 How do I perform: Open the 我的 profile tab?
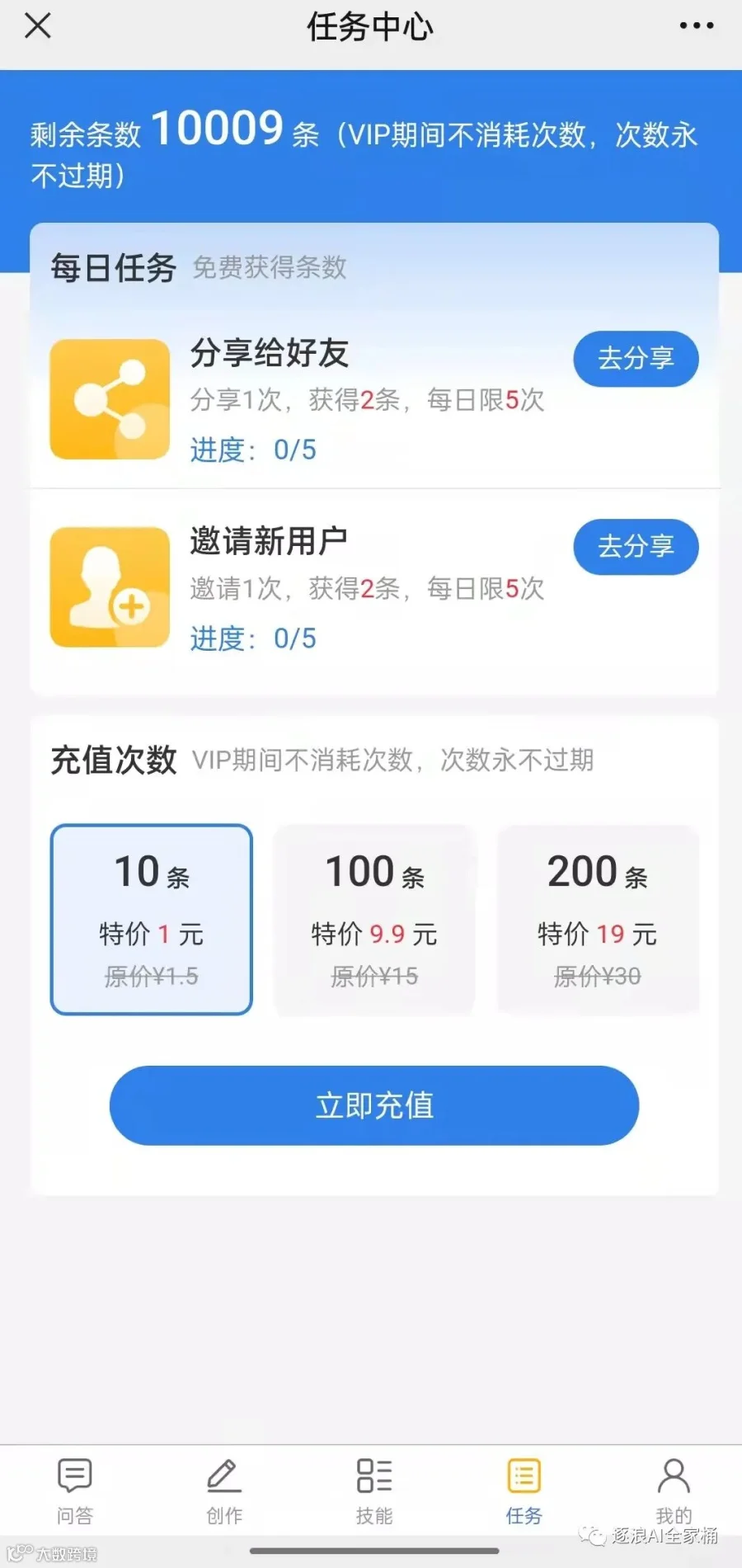[674, 1491]
